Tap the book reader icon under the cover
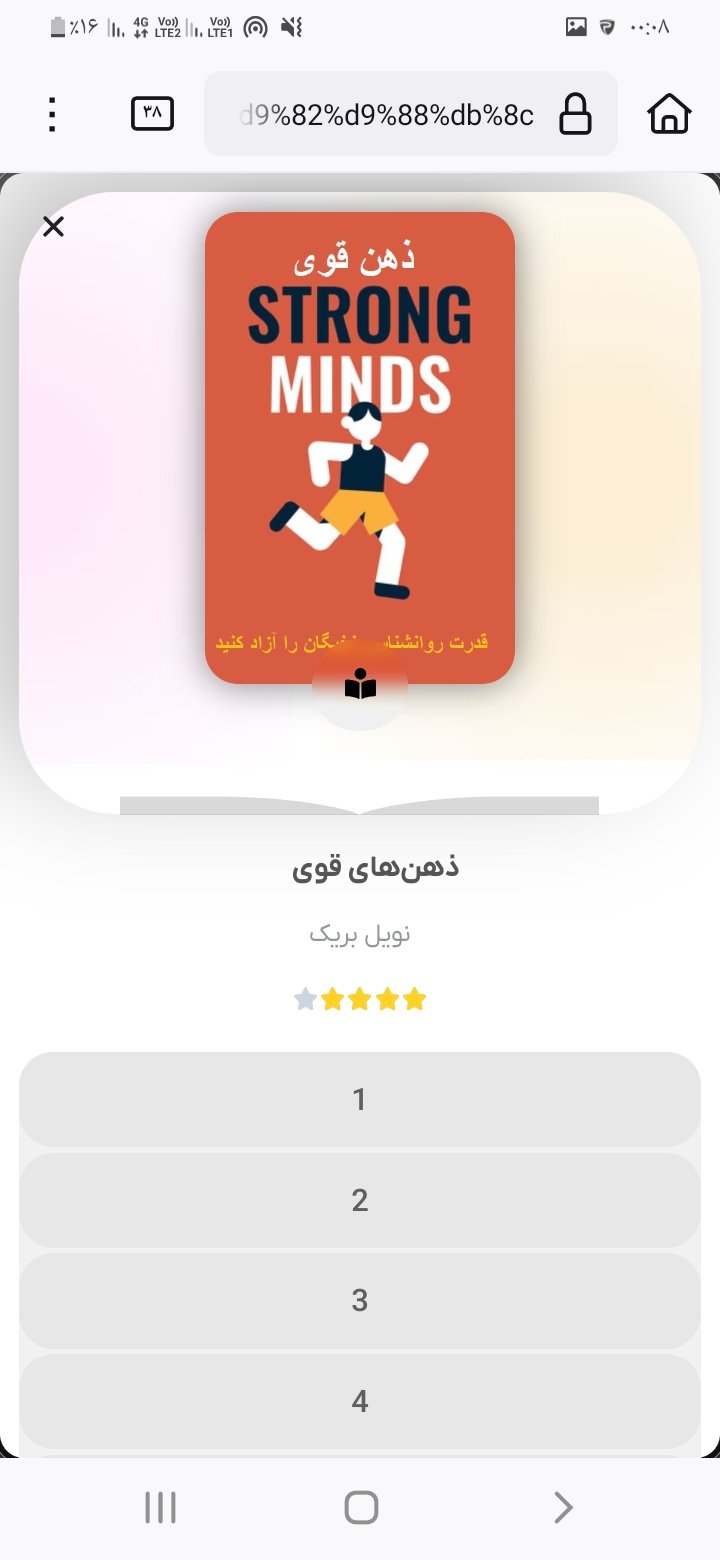 (x=360, y=687)
